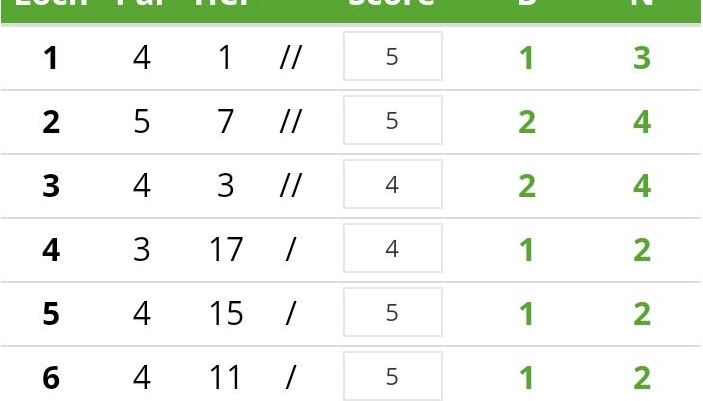Change the score entry for hole 3

click(x=392, y=185)
